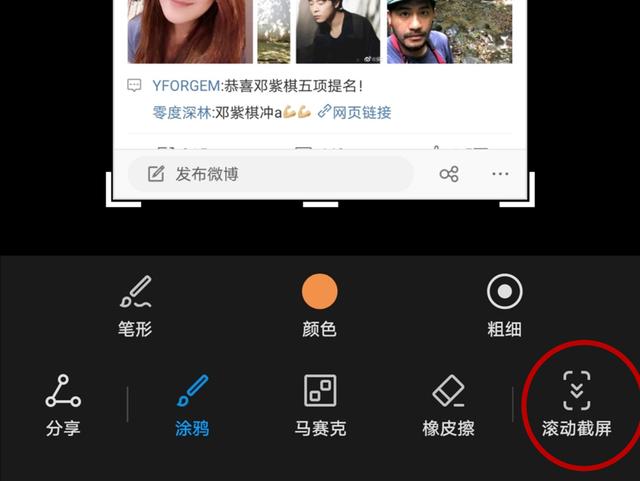Pick the 橡皮擦 eraser tool
The image size is (640, 481).
pos(448,404)
